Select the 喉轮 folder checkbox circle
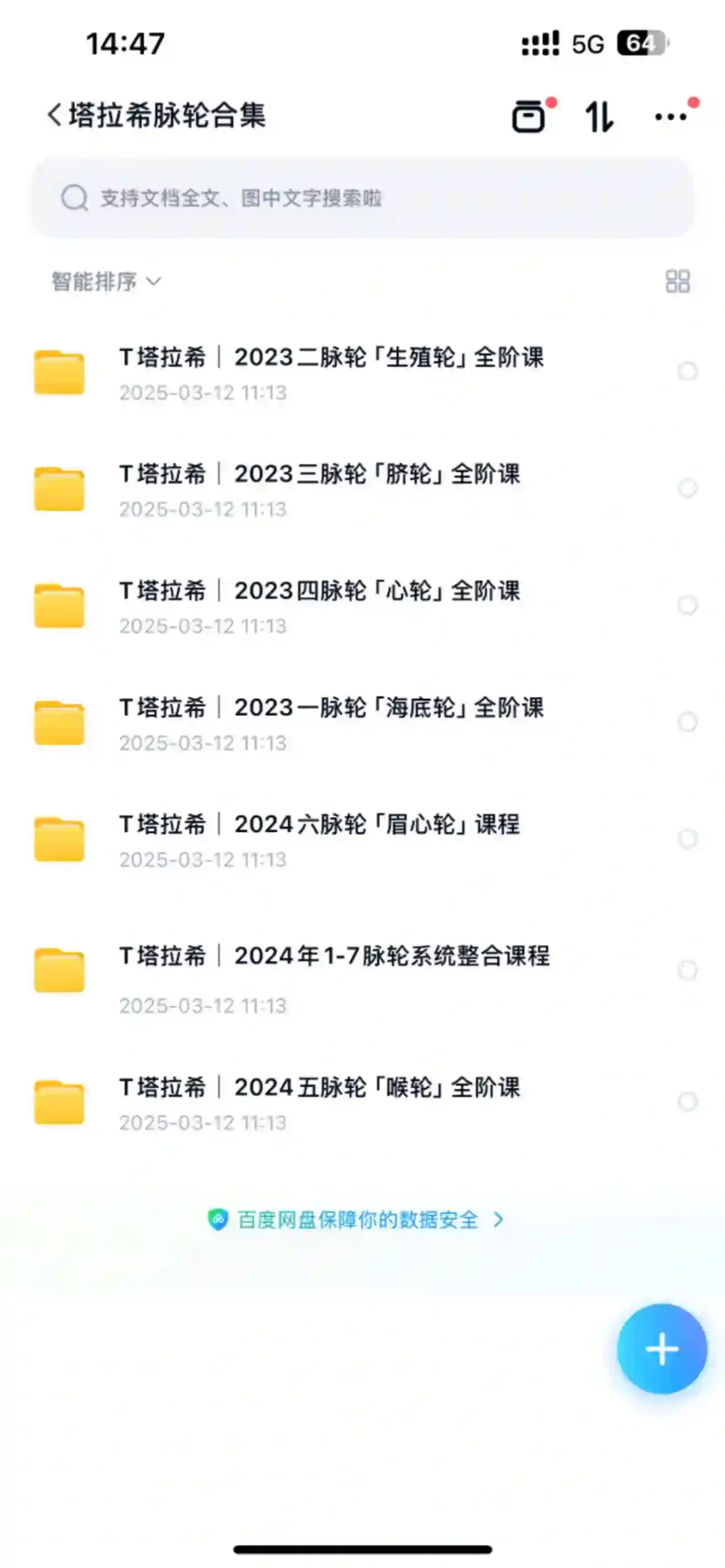The width and height of the screenshot is (725, 1568). tap(687, 1101)
